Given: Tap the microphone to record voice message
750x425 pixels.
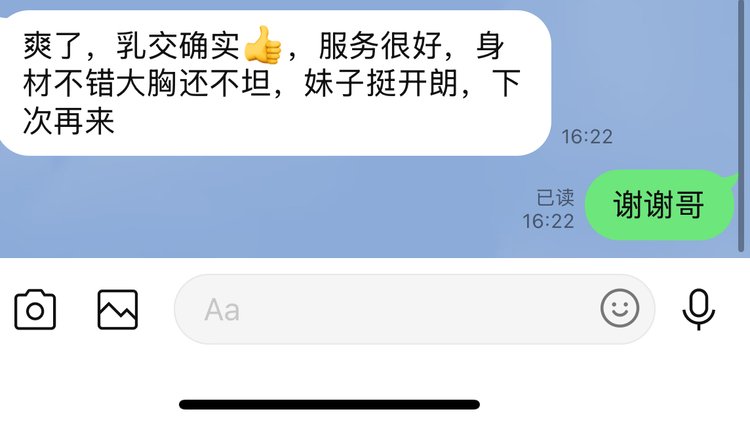Looking at the screenshot, I should [x=699, y=310].
